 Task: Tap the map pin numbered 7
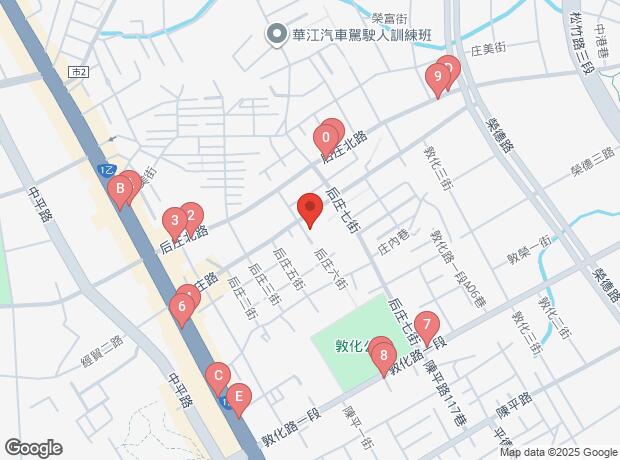[426, 325]
